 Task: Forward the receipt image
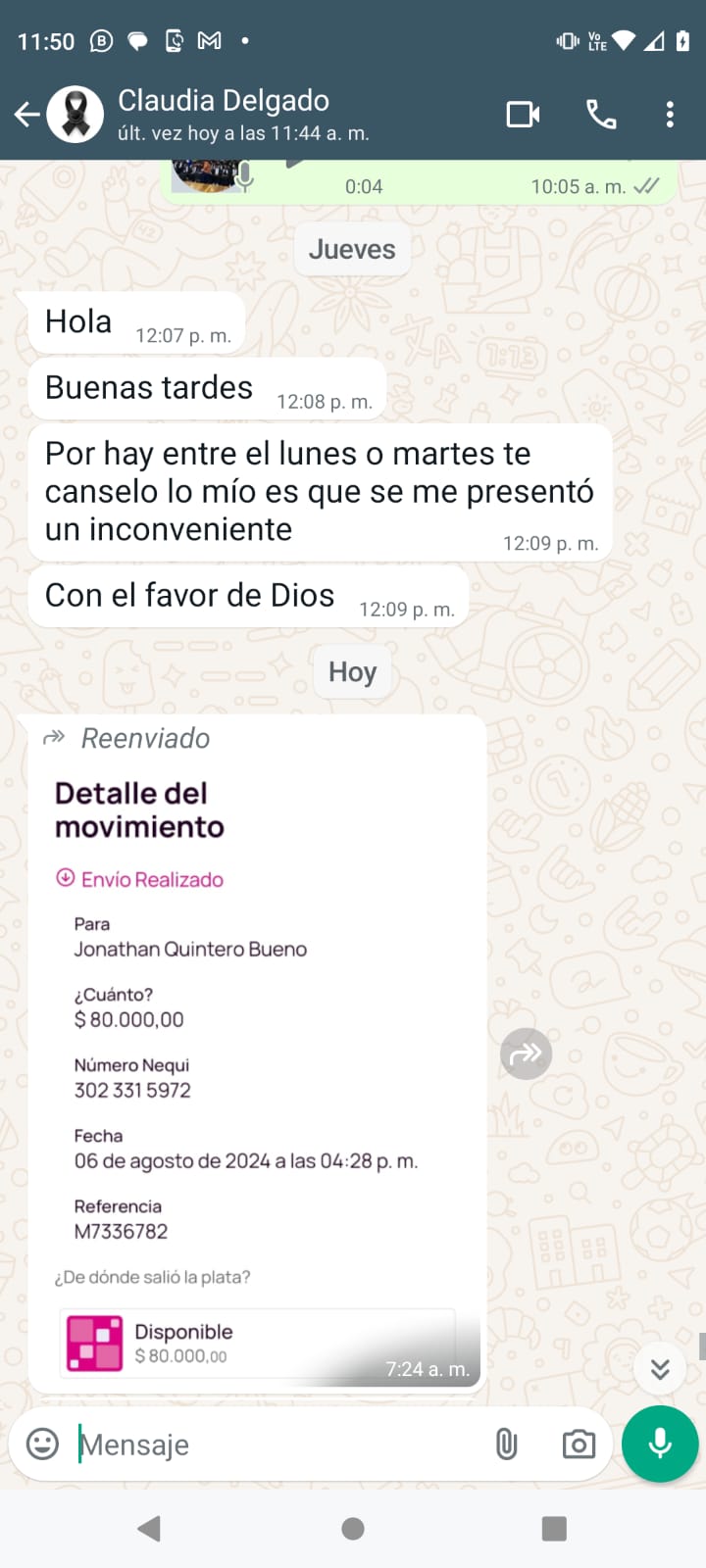point(527,1054)
